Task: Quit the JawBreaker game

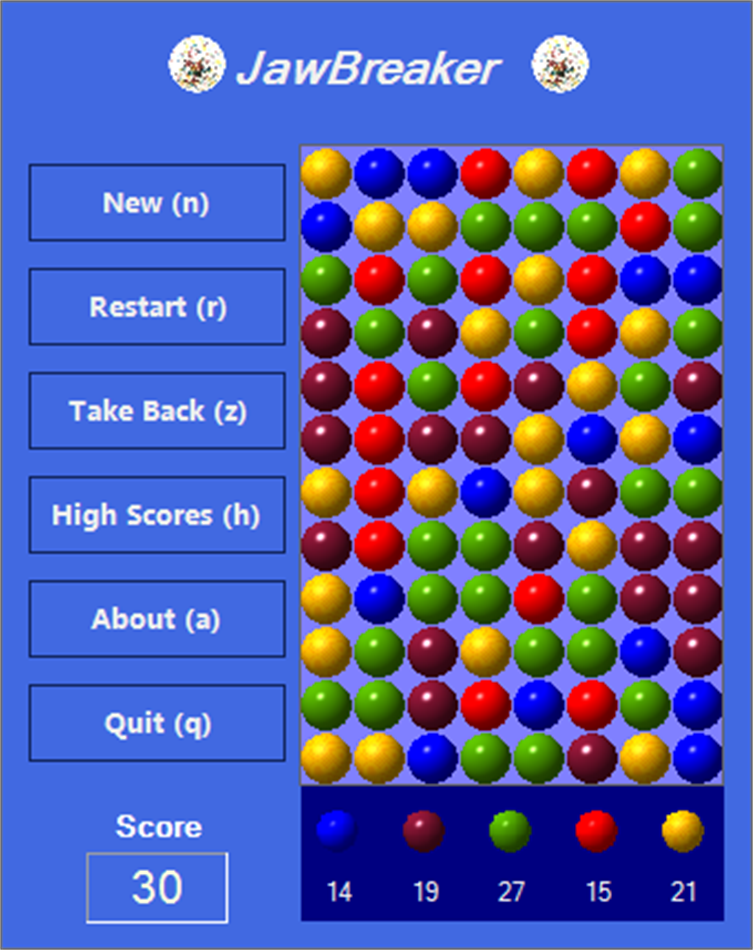Action: (156, 722)
